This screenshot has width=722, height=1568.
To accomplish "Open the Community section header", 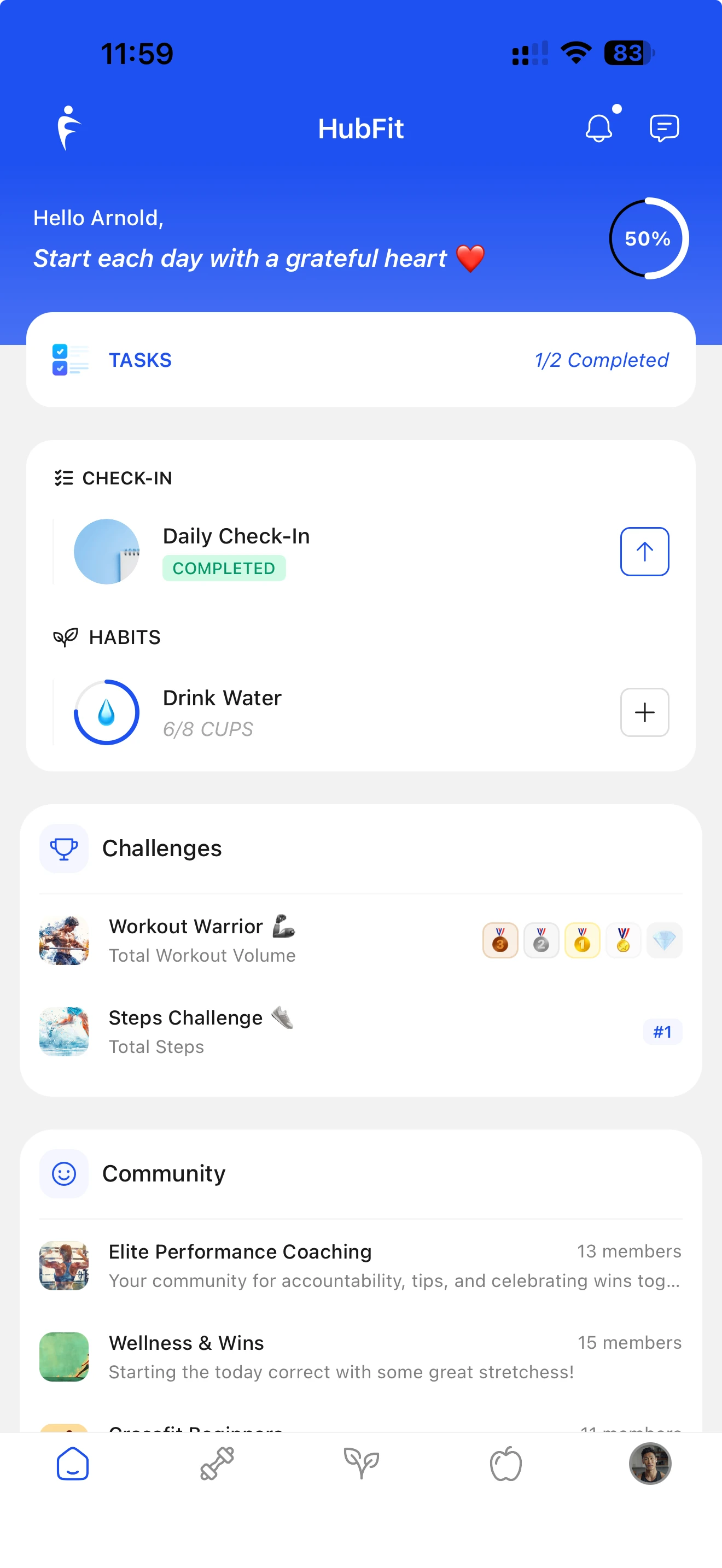I will click(x=164, y=1174).
